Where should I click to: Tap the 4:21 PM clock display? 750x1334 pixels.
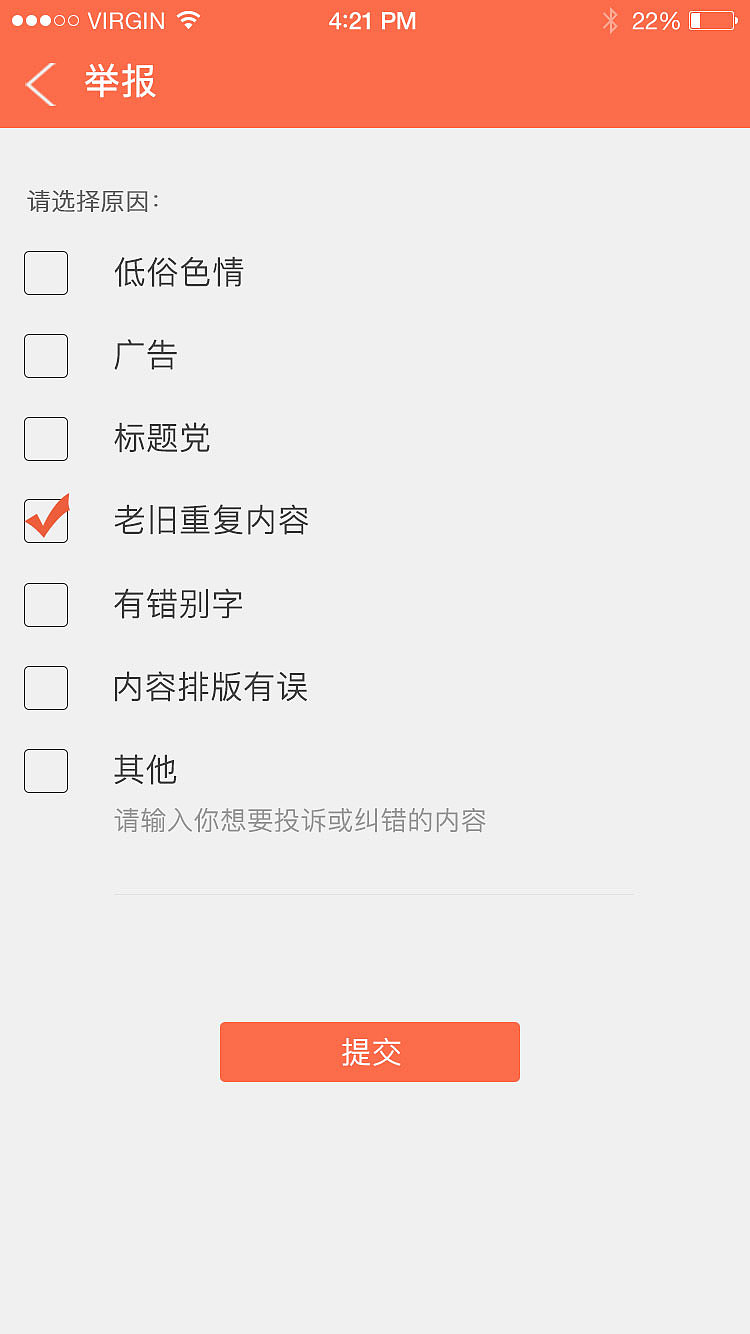pos(373,19)
